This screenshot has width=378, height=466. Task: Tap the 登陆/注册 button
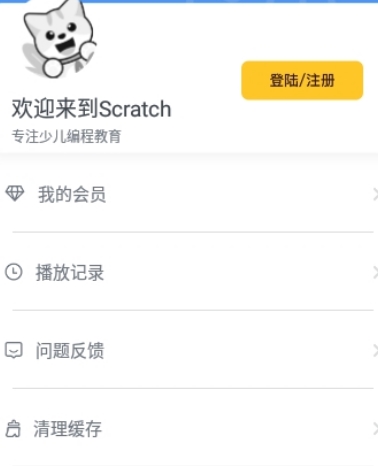(x=302, y=80)
